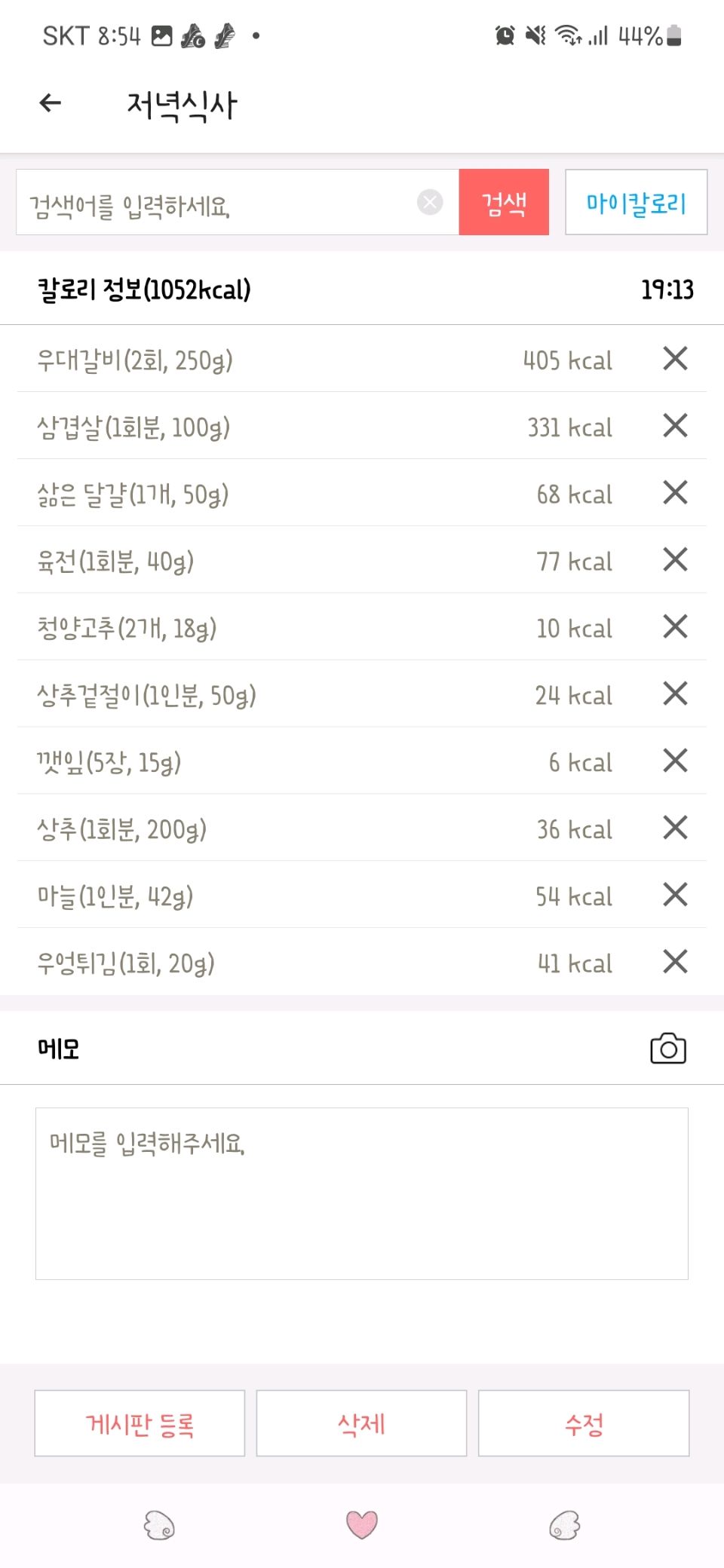The height and width of the screenshot is (1568, 724).
Task: Delete 상추겉절이 item
Action: coord(675,694)
